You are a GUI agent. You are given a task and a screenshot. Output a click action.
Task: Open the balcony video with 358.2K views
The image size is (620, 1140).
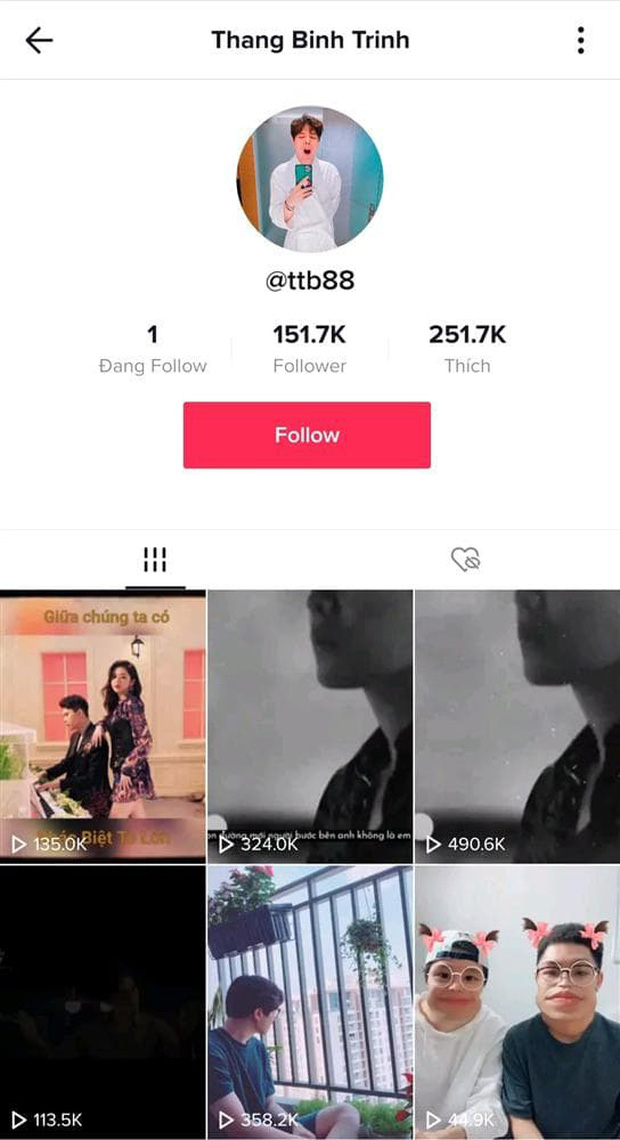(x=310, y=1002)
